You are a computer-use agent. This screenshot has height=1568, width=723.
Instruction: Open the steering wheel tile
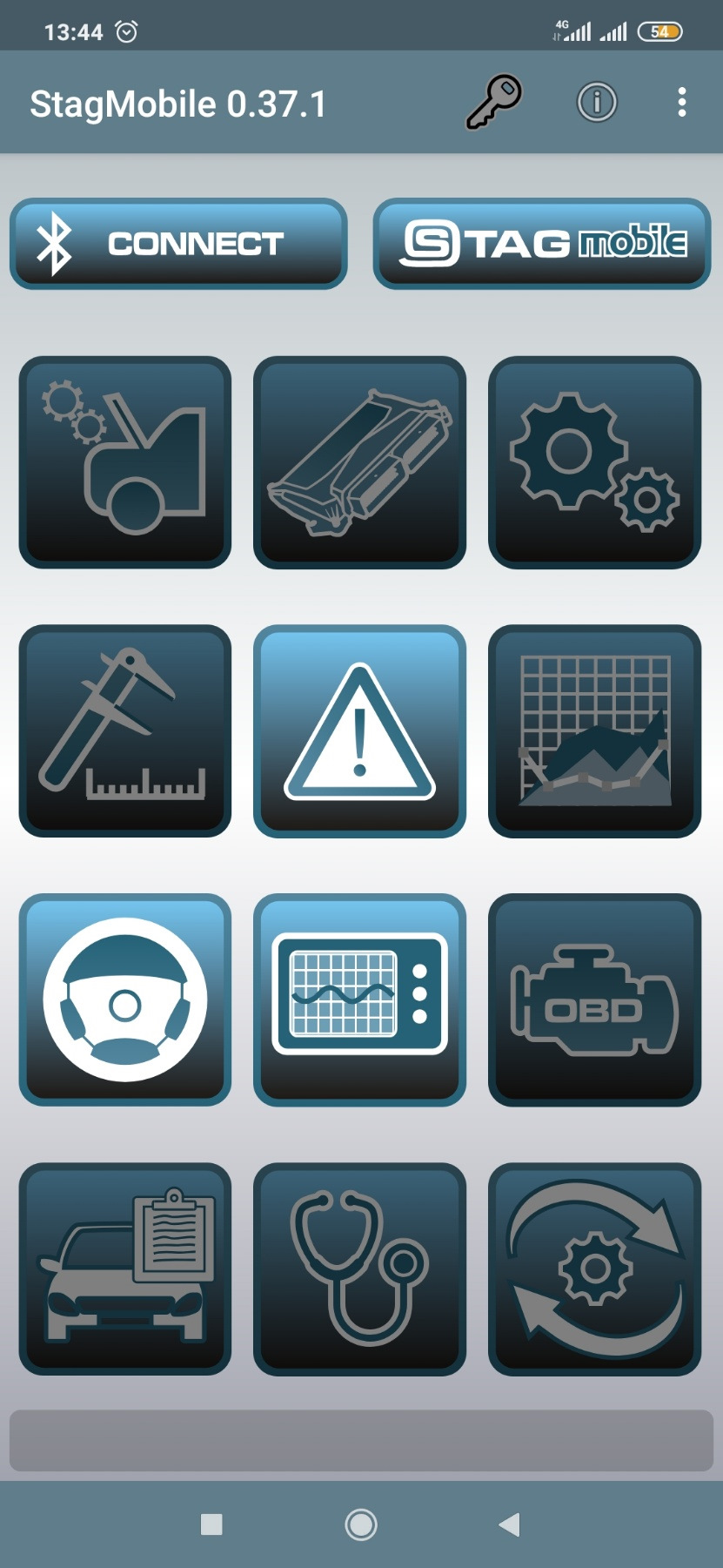[125, 999]
